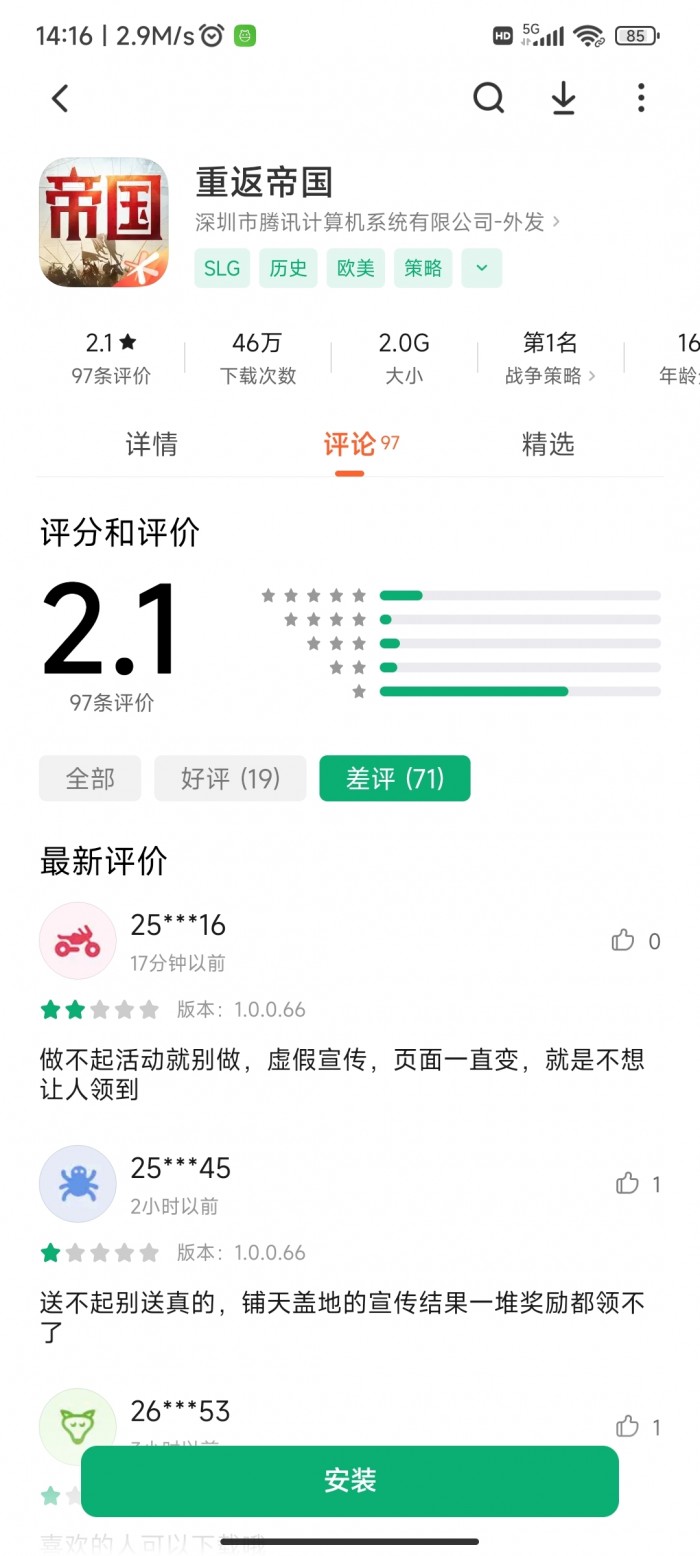The height and width of the screenshot is (1556, 700).
Task: Open the downloads manager icon
Action: click(564, 98)
